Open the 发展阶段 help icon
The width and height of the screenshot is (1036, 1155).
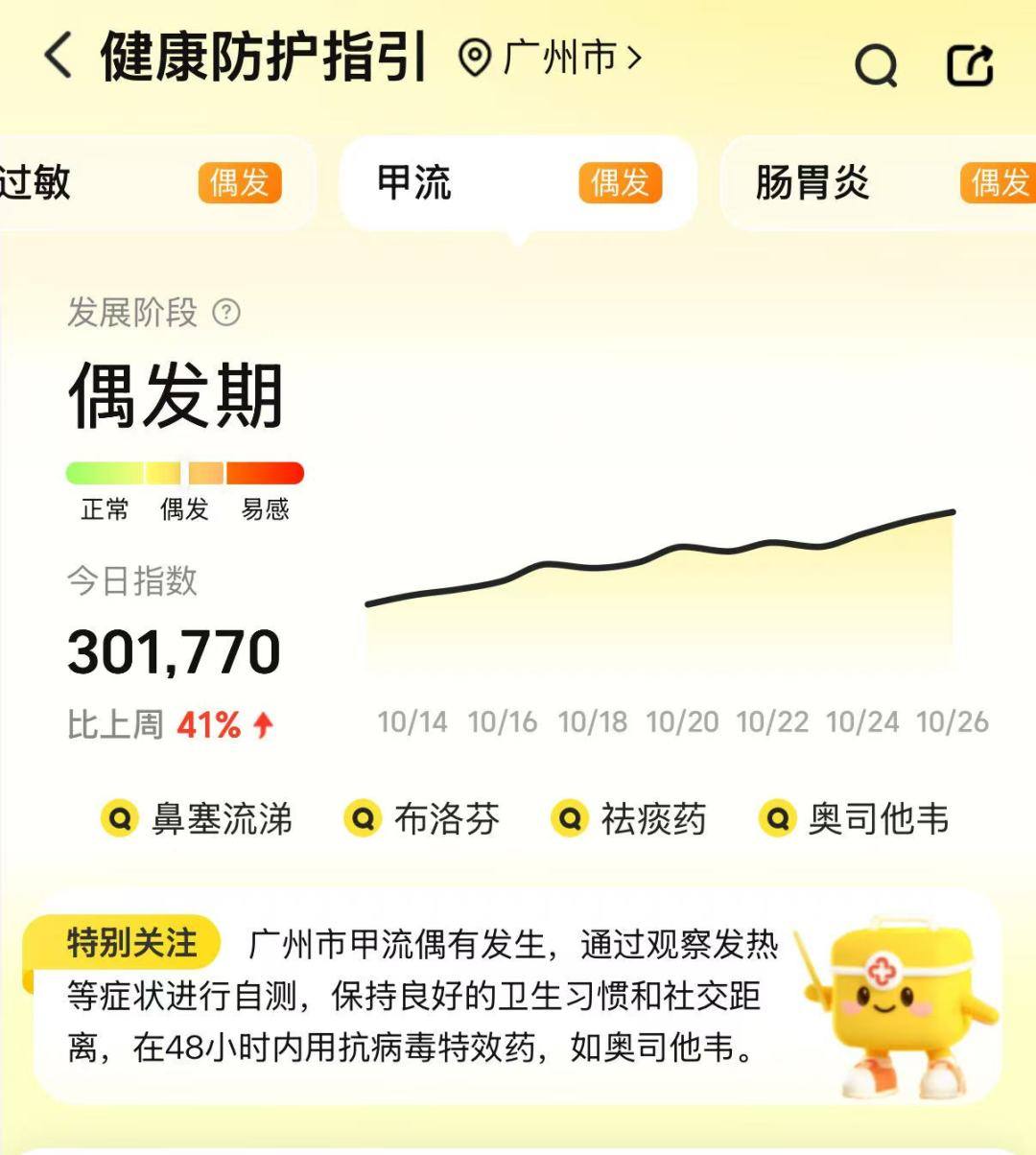tap(226, 312)
